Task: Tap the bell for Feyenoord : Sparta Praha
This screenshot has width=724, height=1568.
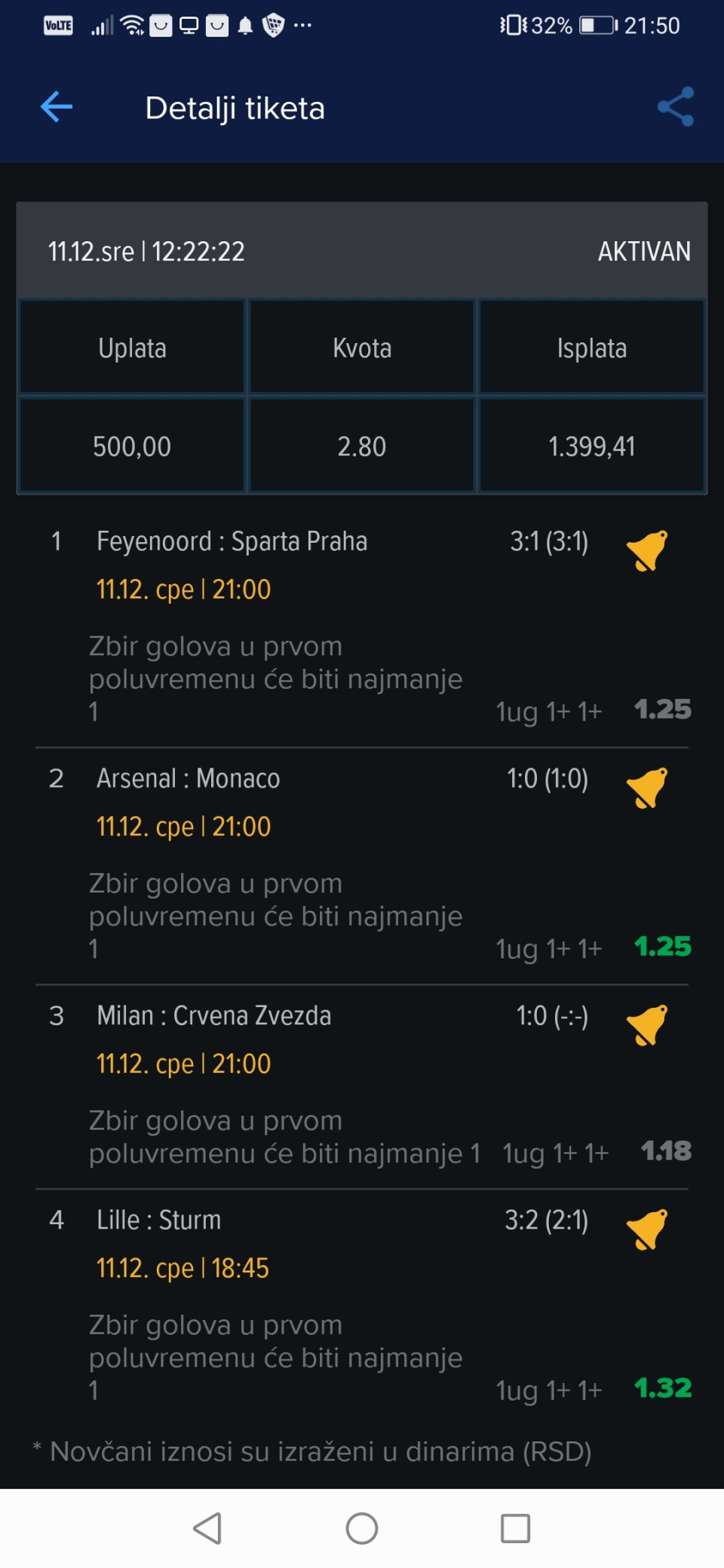Action: click(647, 550)
